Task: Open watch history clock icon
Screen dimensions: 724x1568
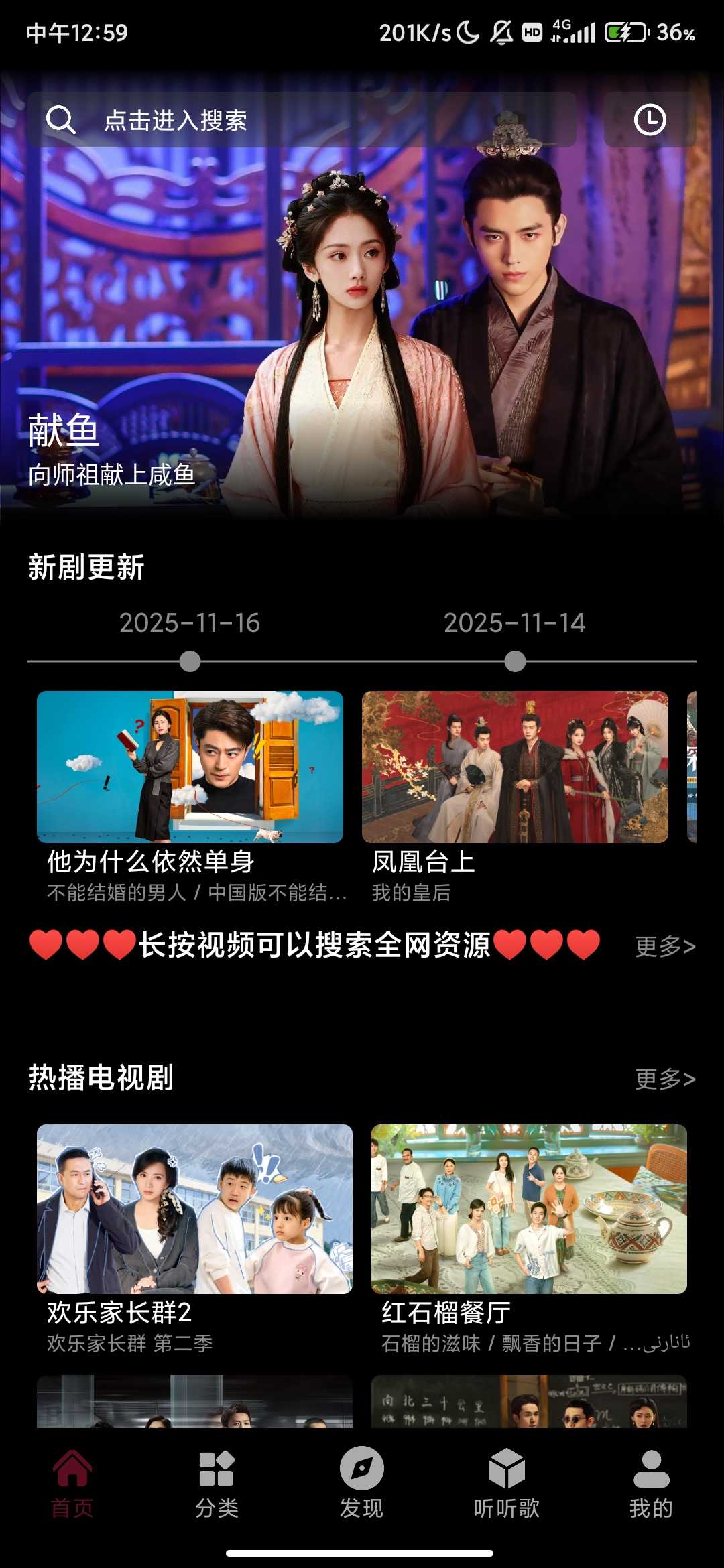Action: tap(650, 121)
